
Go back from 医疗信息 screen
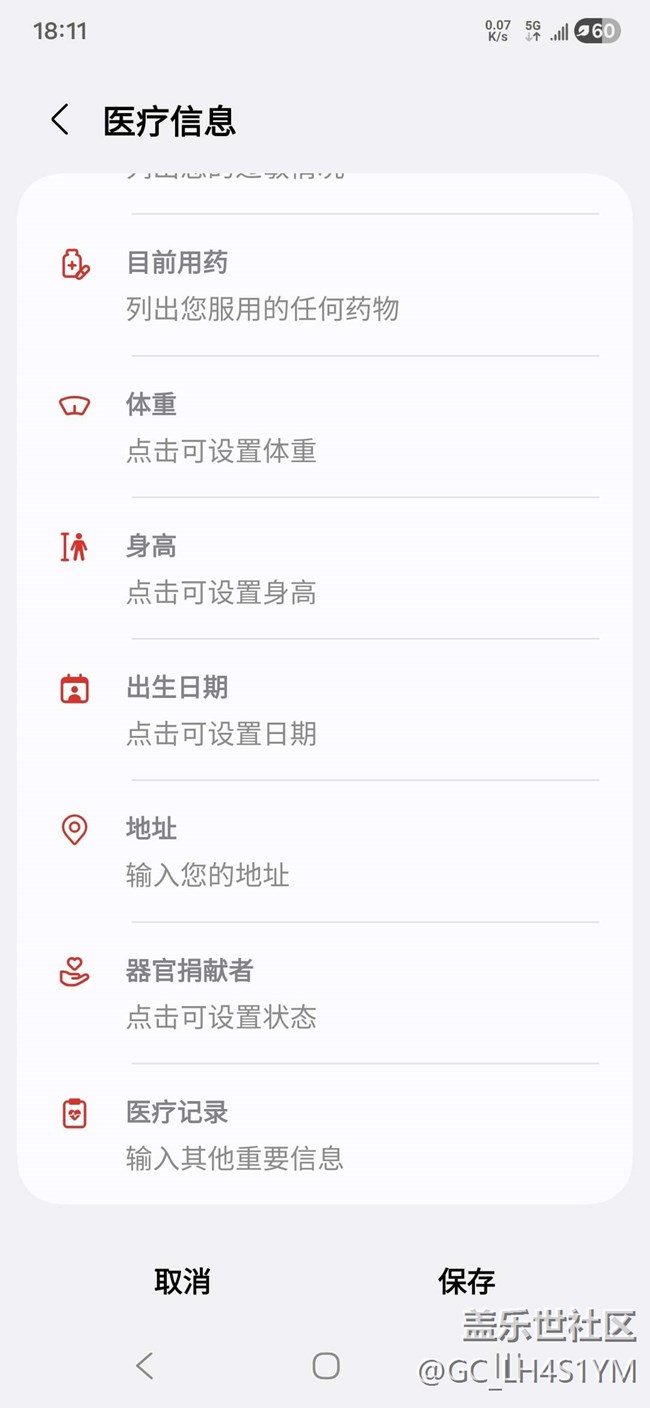coord(60,120)
